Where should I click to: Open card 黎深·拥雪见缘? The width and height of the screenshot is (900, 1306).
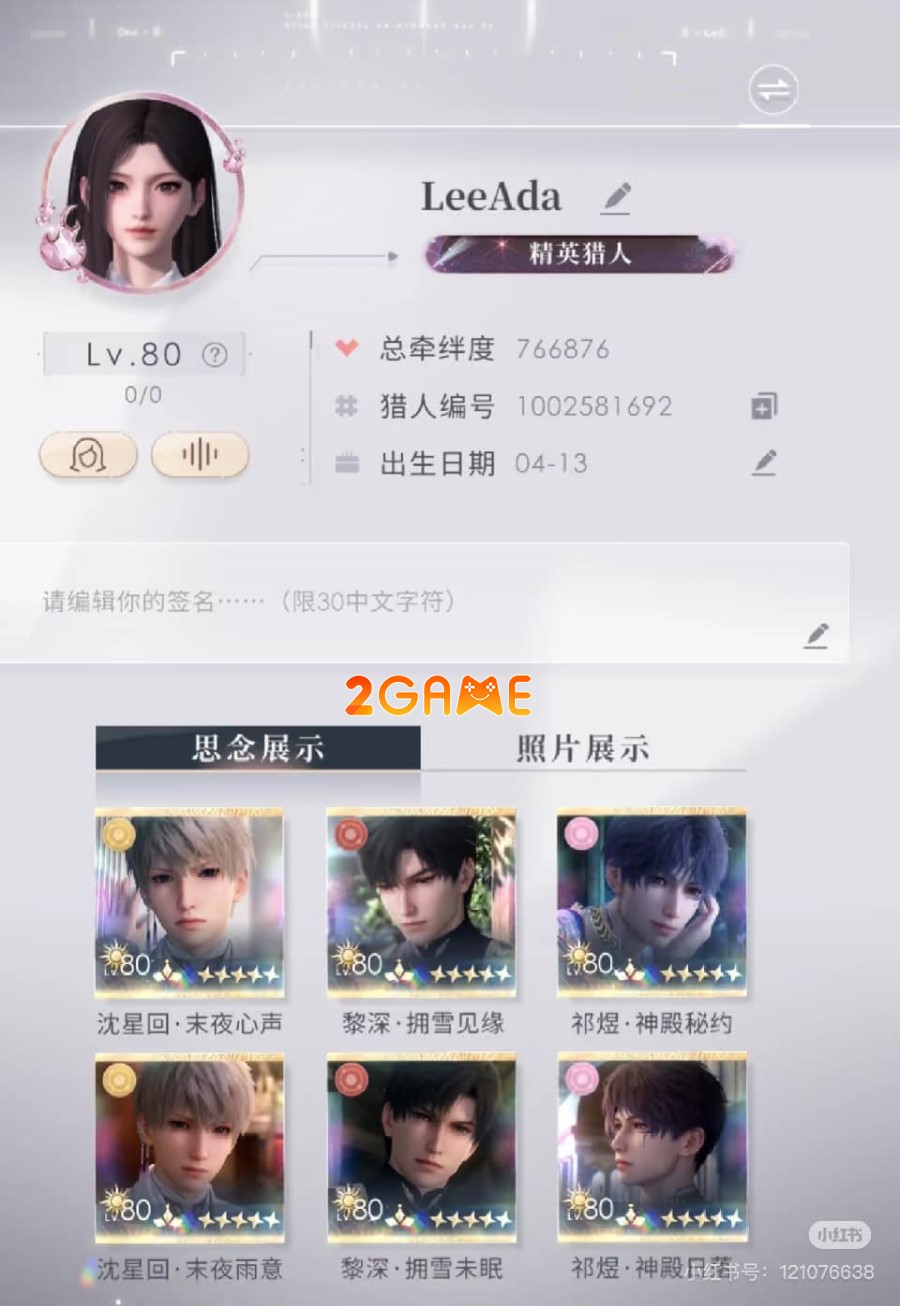(x=421, y=902)
